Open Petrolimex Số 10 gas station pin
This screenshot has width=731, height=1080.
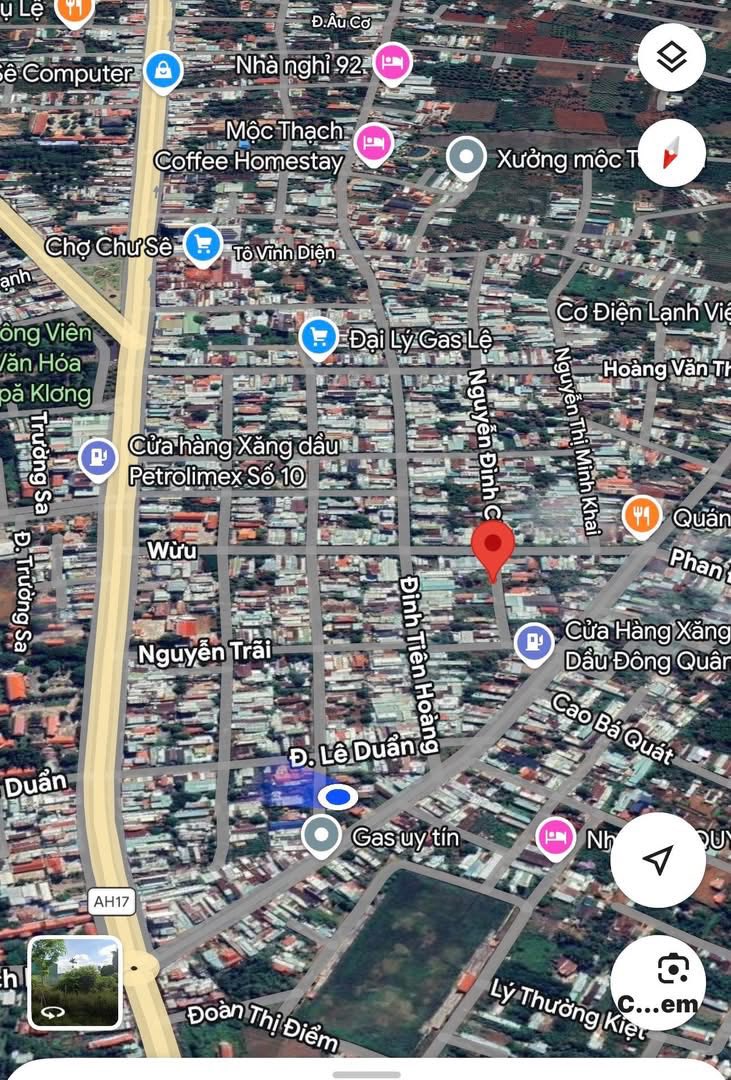[98, 459]
